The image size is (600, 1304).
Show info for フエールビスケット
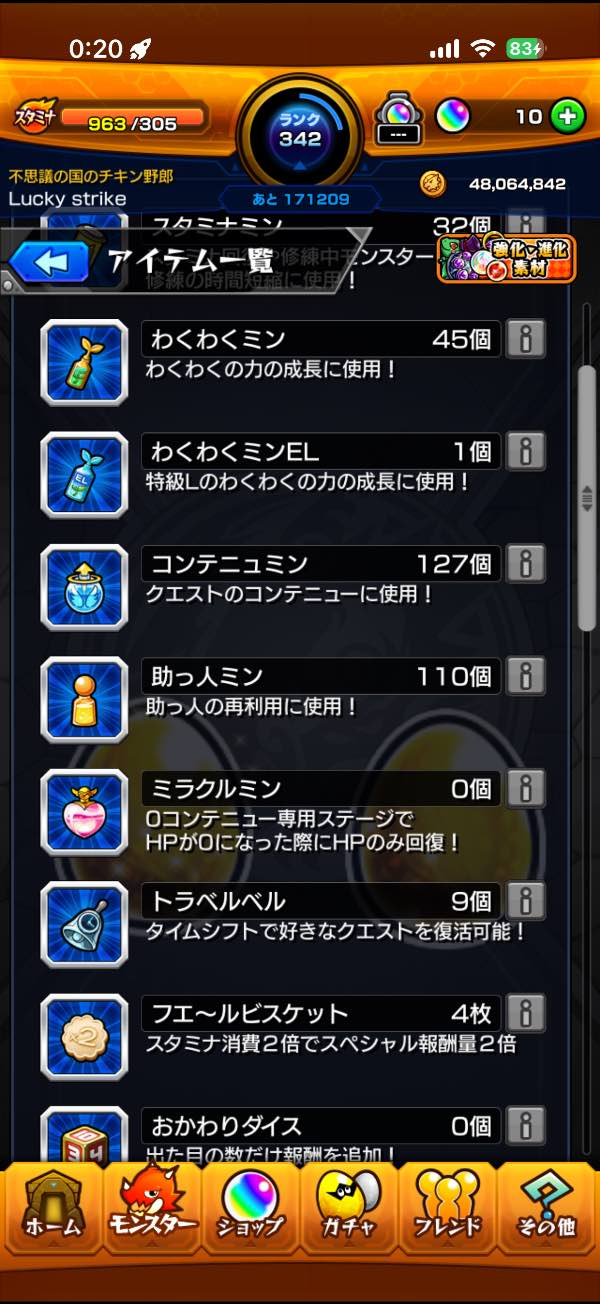click(x=525, y=1014)
